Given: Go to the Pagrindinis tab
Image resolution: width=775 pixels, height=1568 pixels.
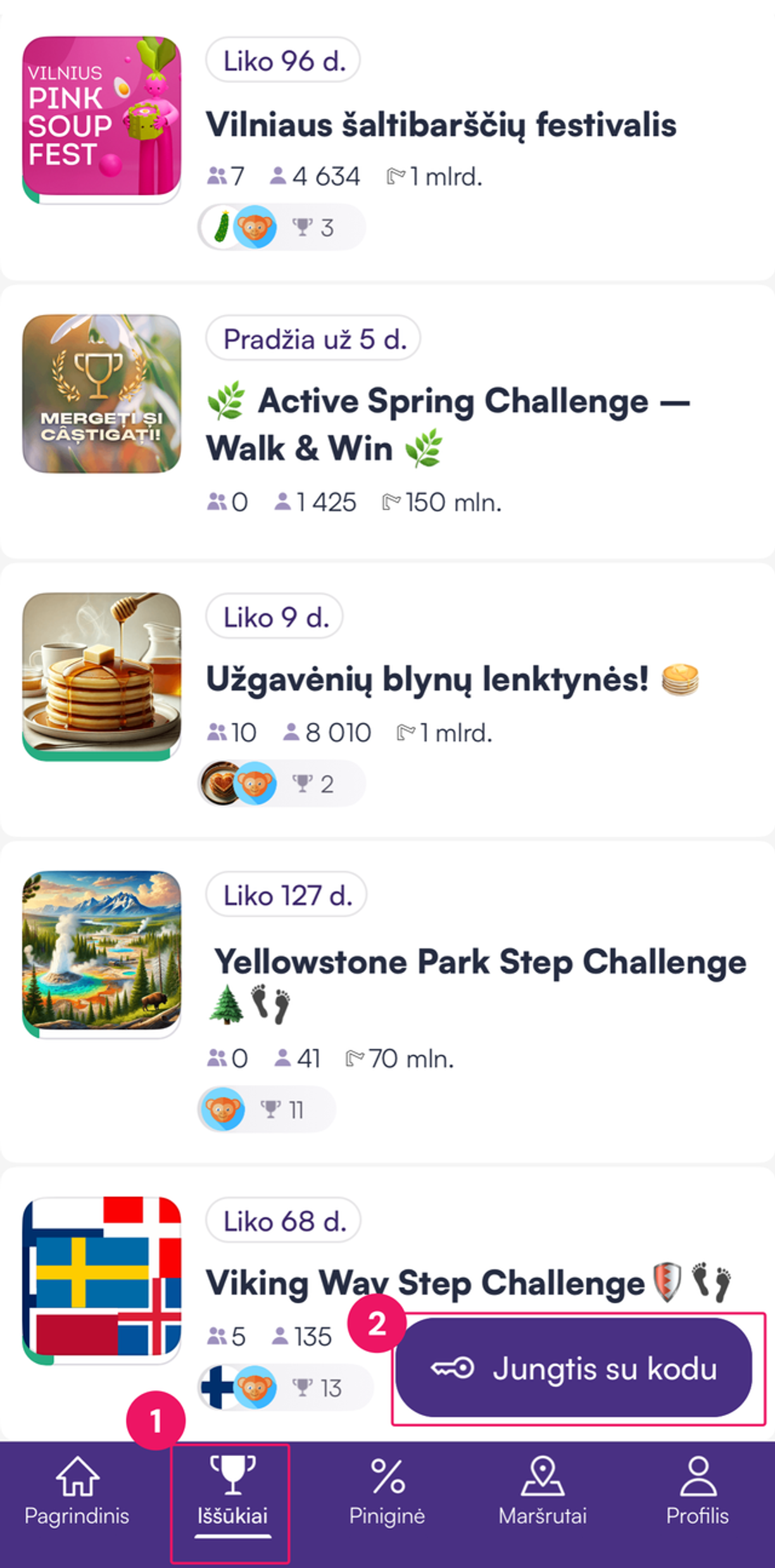Looking at the screenshot, I should (77, 1495).
